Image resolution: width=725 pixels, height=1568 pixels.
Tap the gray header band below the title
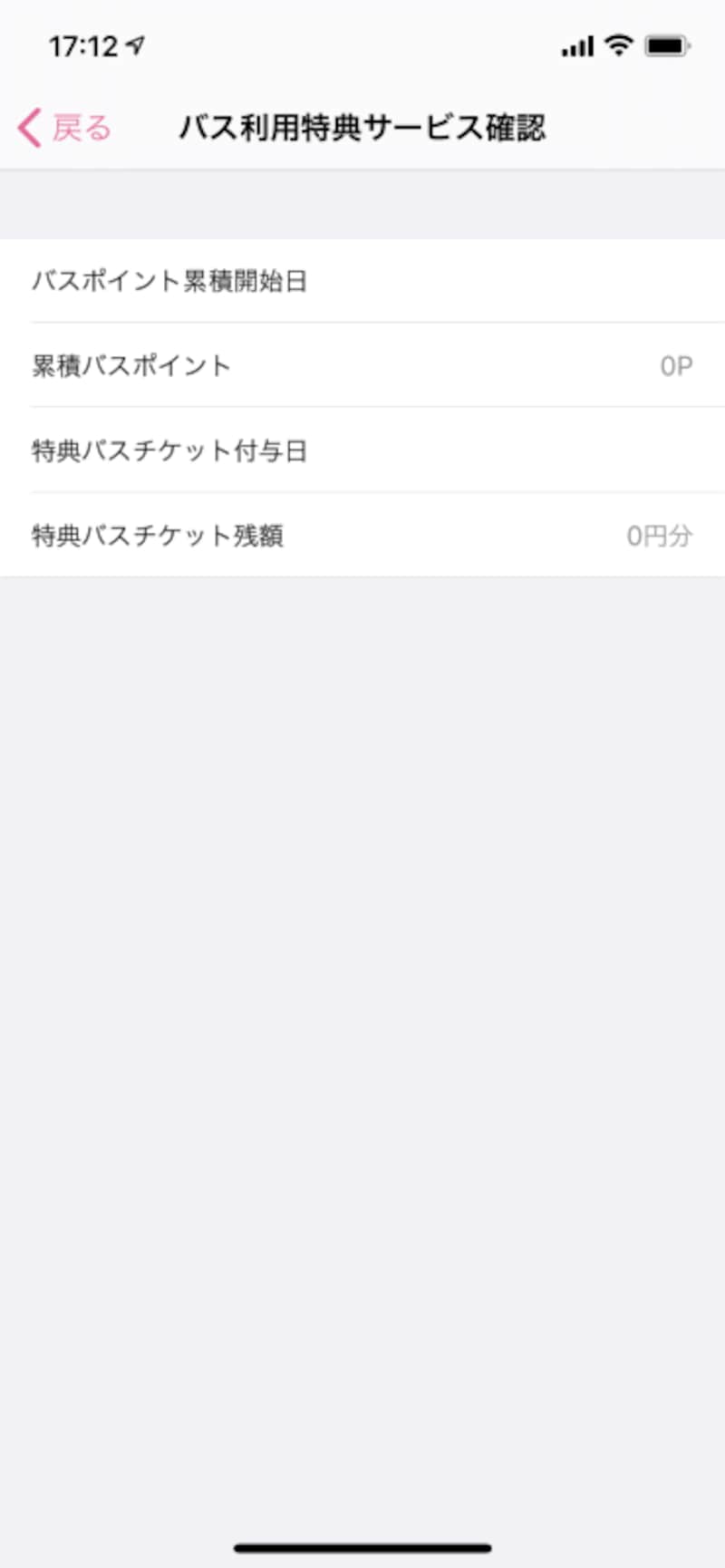click(362, 201)
